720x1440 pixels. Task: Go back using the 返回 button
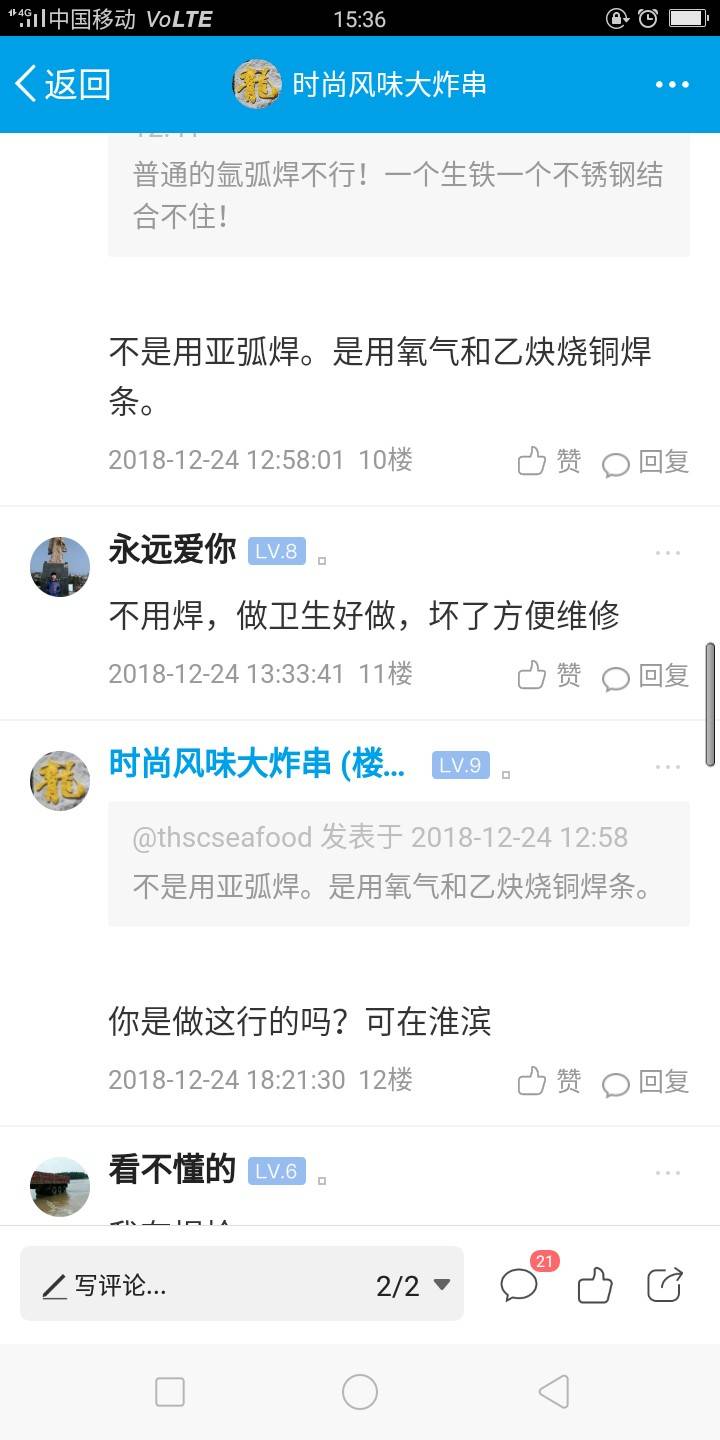(x=62, y=85)
